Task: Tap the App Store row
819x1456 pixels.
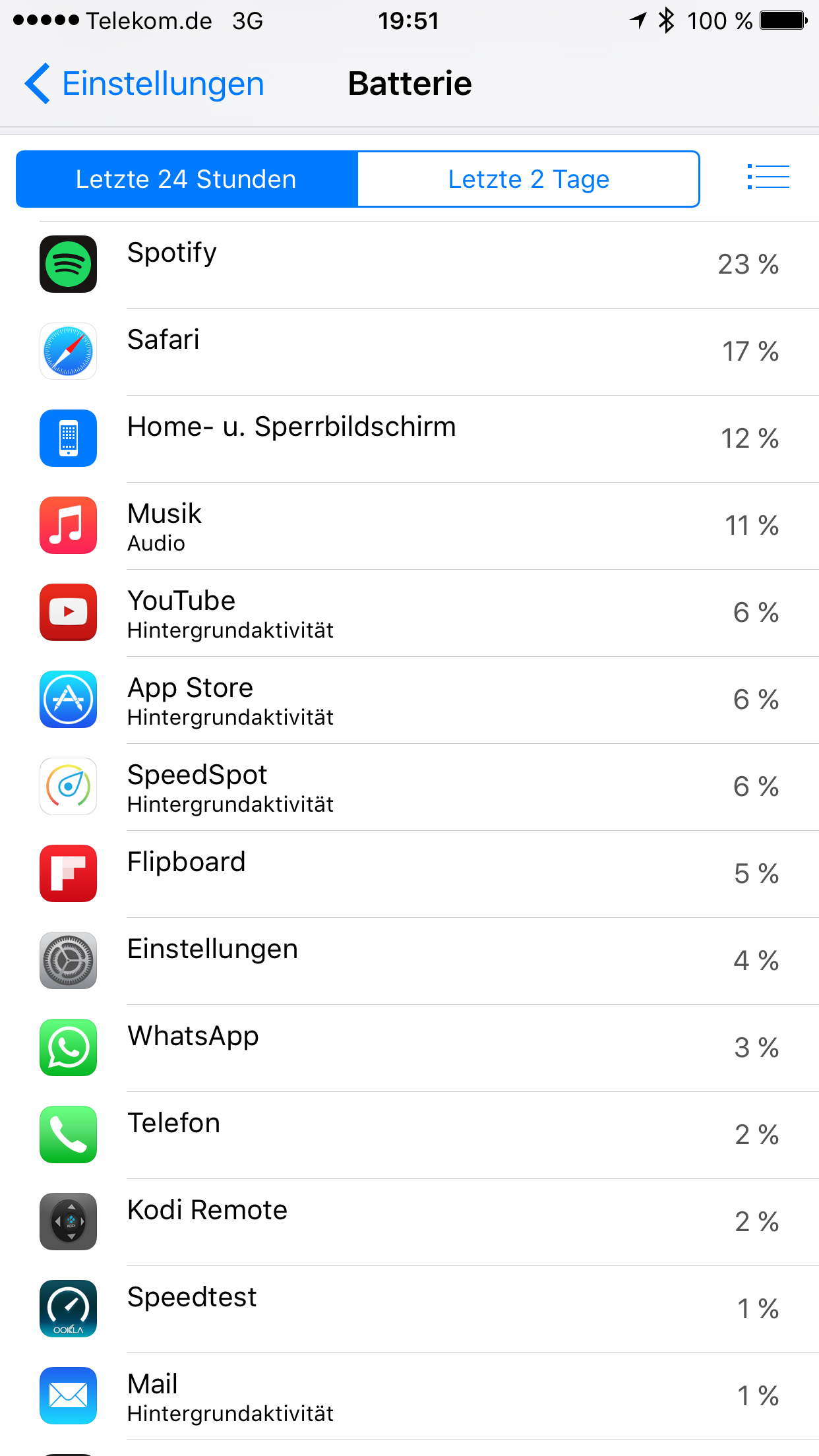Action: click(409, 700)
